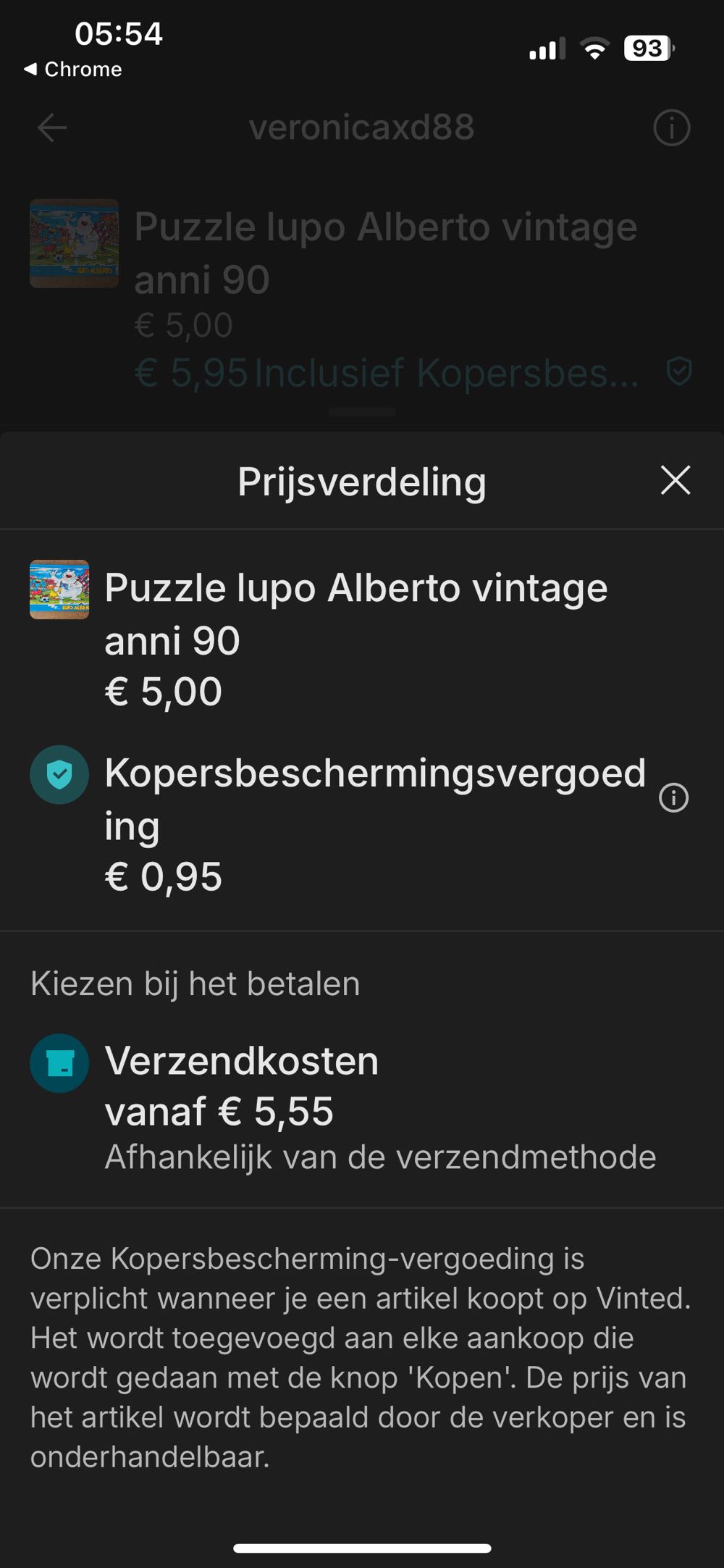
Task: Open the Lupo Alberto puzzle thumbnail in modal
Action: click(x=60, y=589)
